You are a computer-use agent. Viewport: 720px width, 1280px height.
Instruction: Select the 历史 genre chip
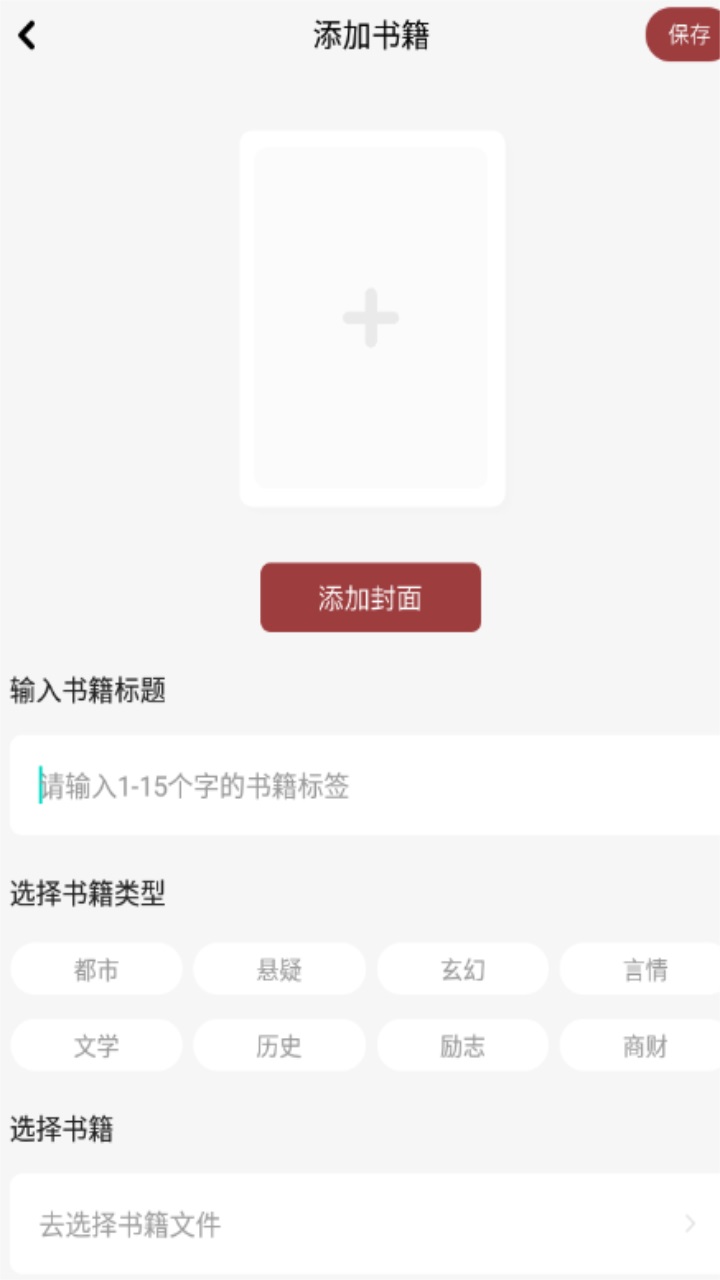click(279, 1045)
